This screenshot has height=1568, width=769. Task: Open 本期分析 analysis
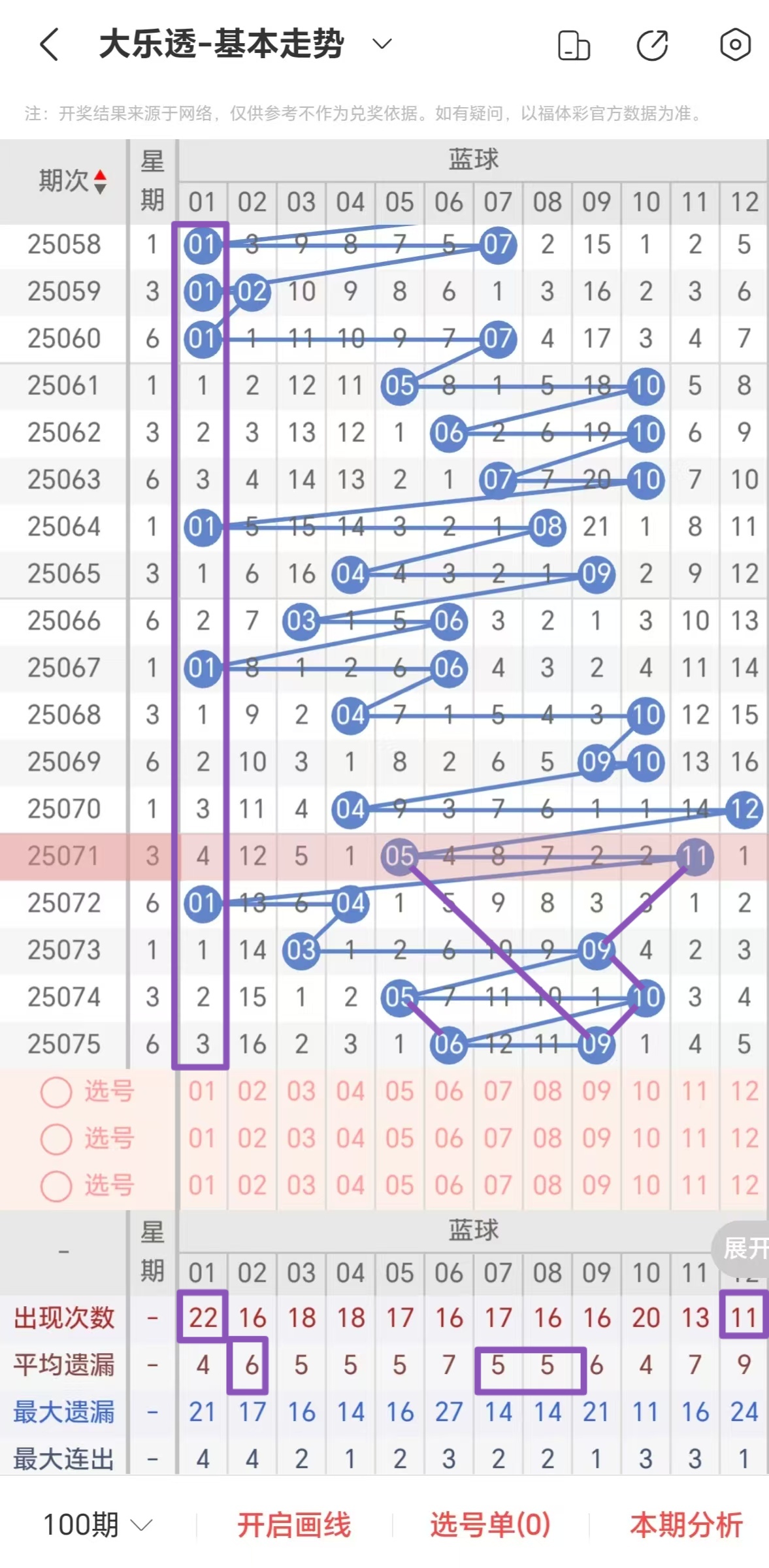coord(686,1525)
